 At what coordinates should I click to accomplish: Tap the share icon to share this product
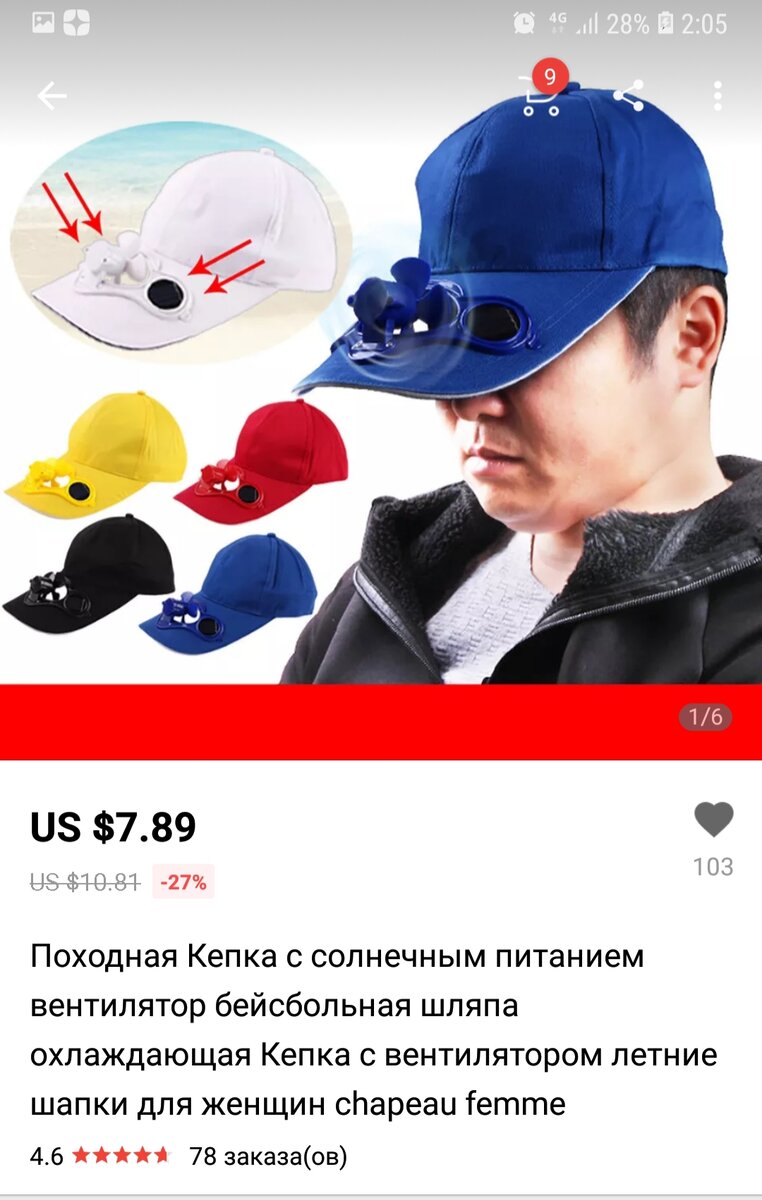[630, 95]
